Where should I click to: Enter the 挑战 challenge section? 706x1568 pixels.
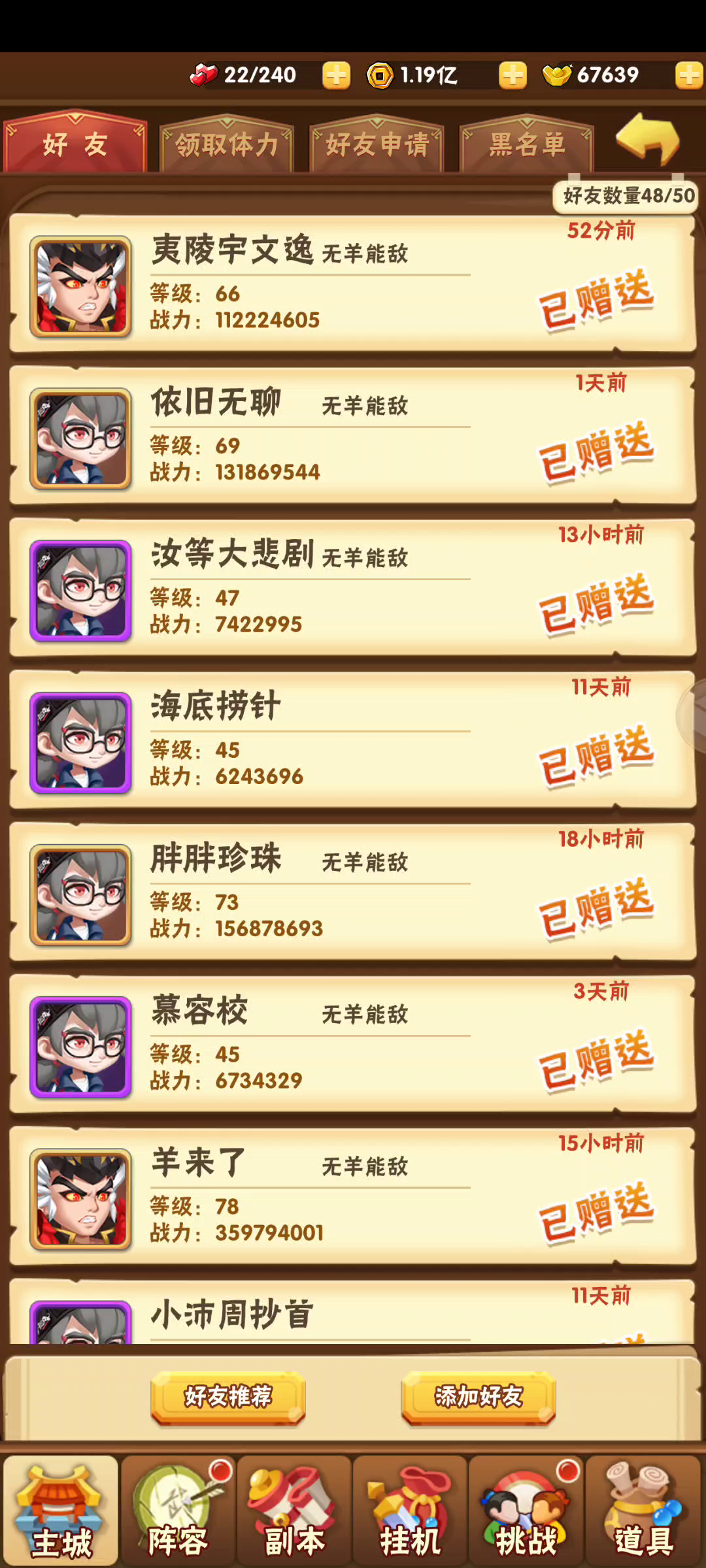(x=526, y=1511)
